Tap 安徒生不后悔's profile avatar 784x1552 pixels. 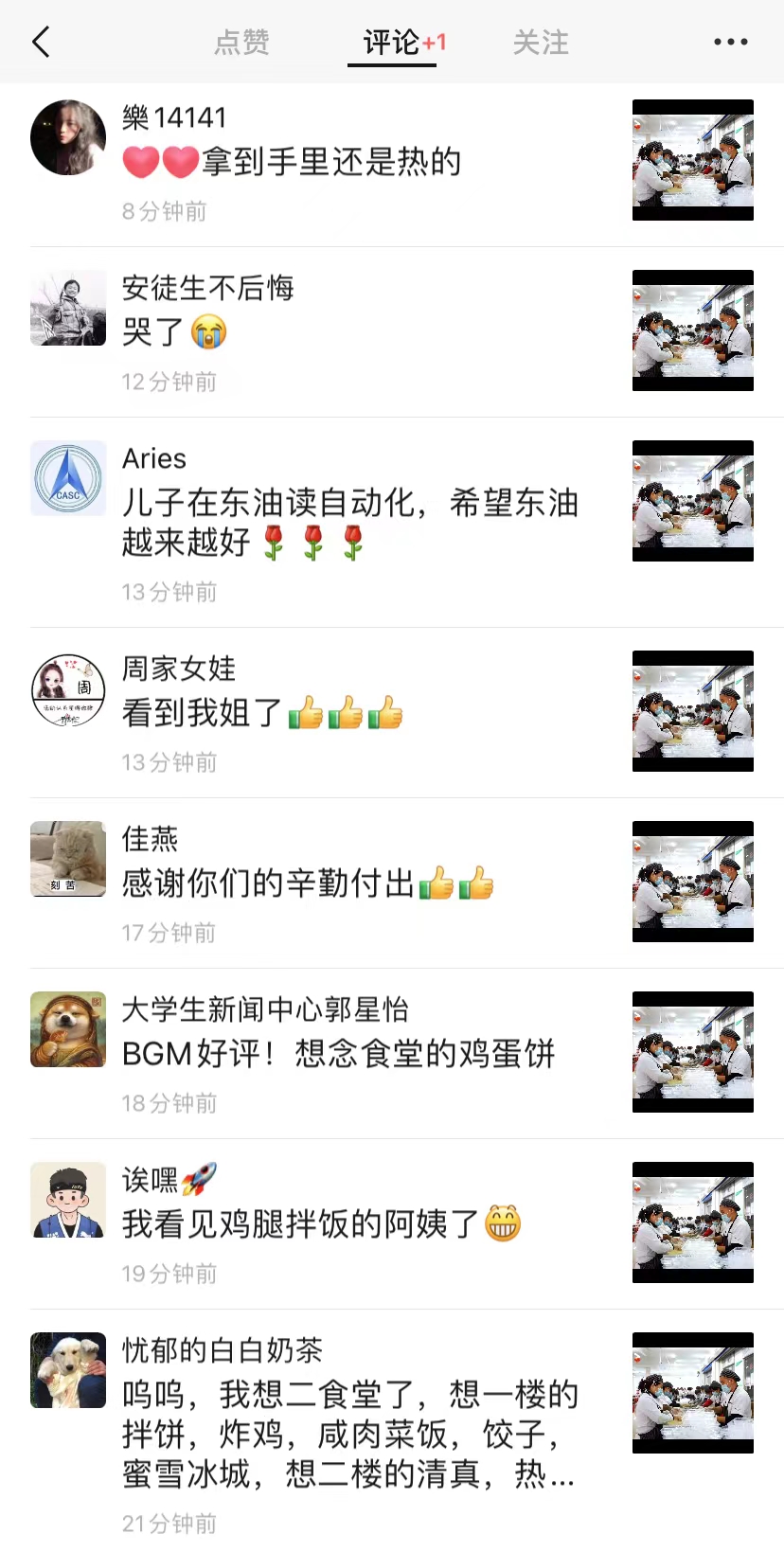68,308
